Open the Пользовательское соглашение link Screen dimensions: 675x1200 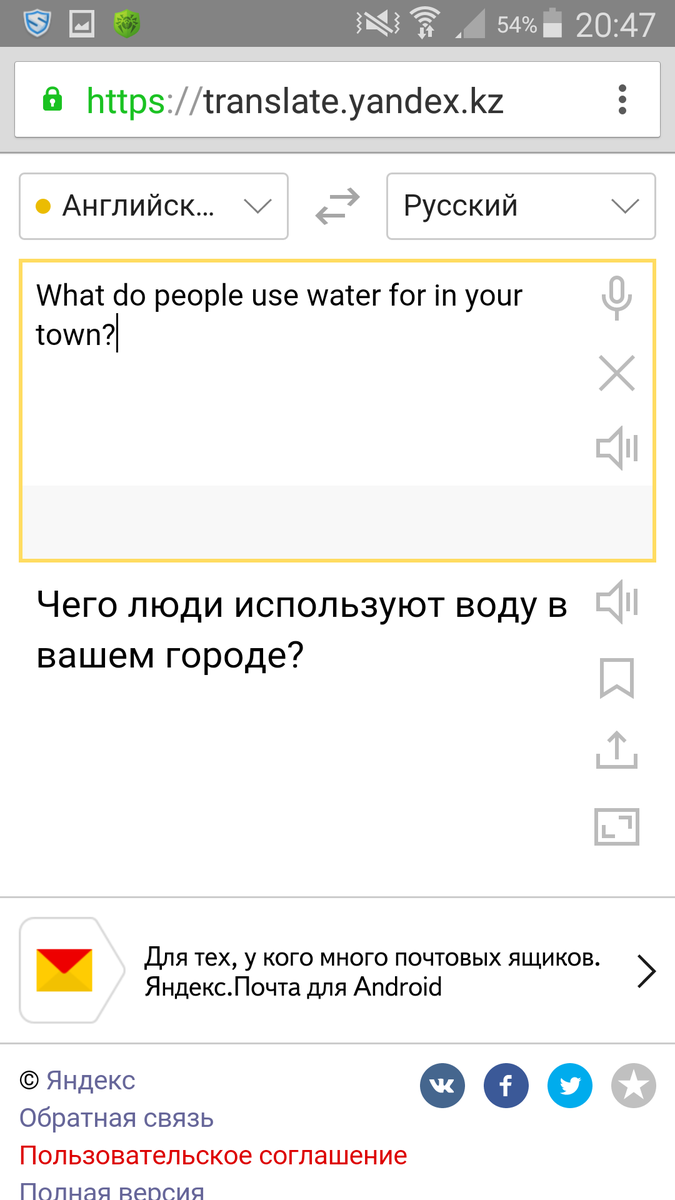tap(213, 1156)
